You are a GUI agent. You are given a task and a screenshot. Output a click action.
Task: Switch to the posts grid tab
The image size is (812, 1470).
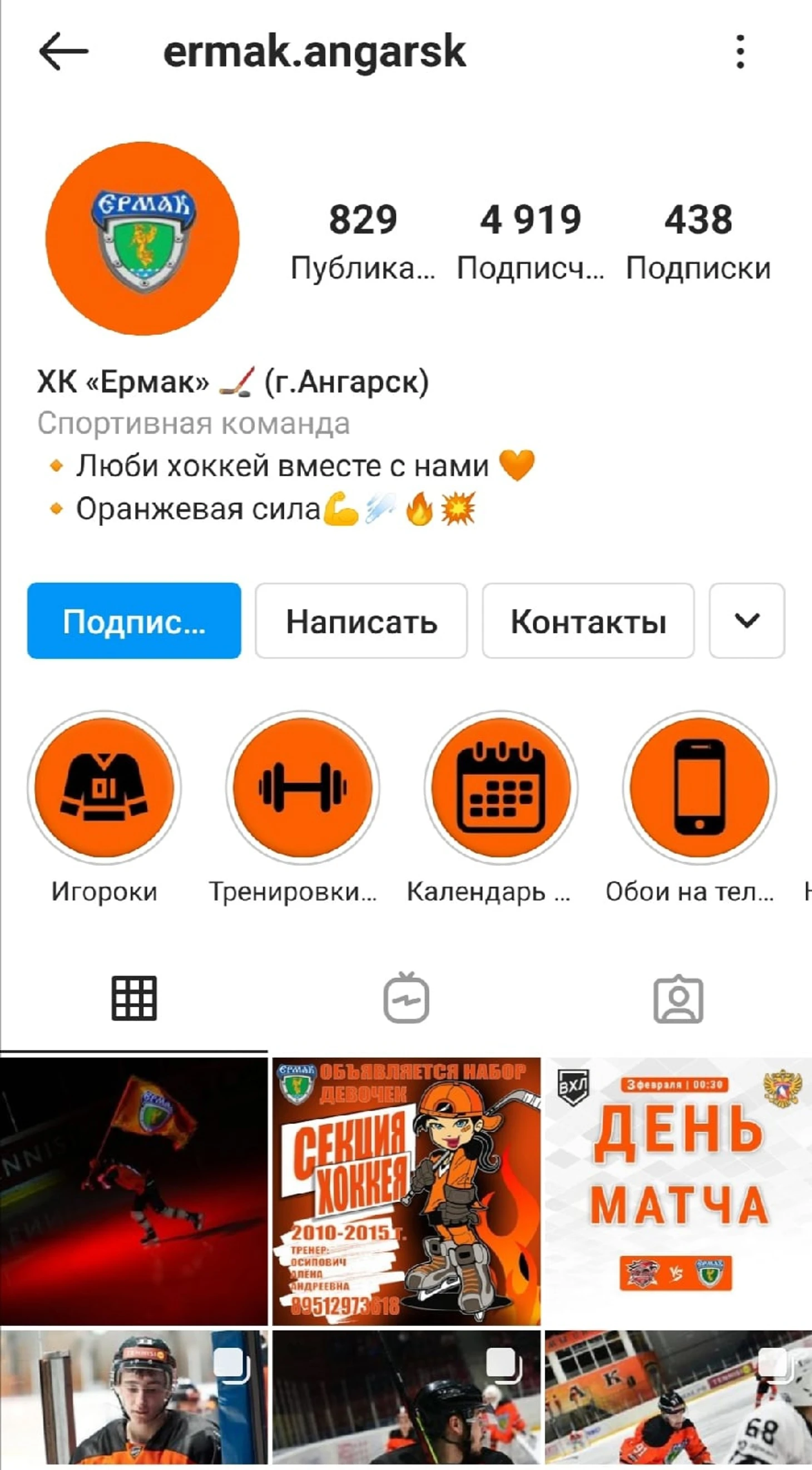pyautogui.click(x=134, y=999)
